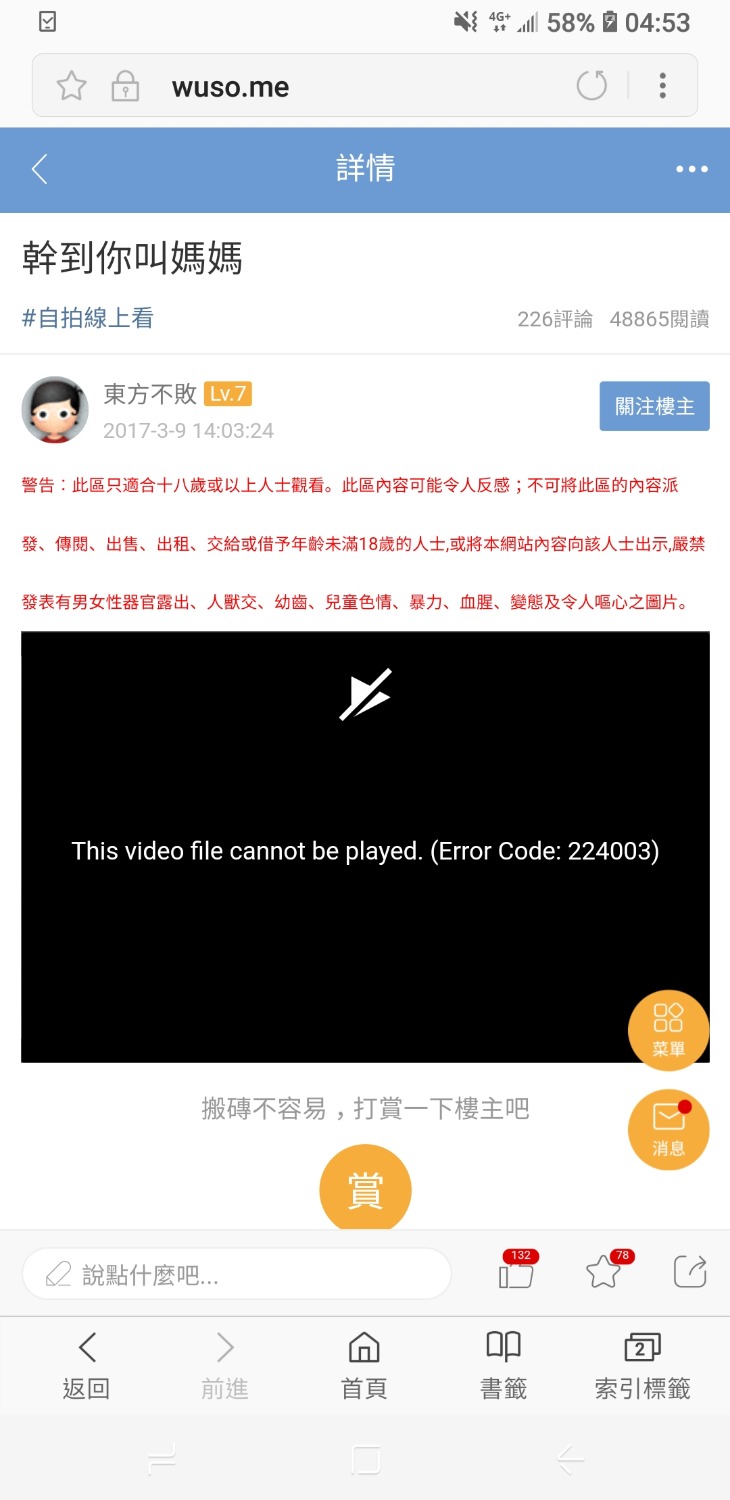Favorite the post with the star badge icon
730x1500 pixels.
(604, 1273)
